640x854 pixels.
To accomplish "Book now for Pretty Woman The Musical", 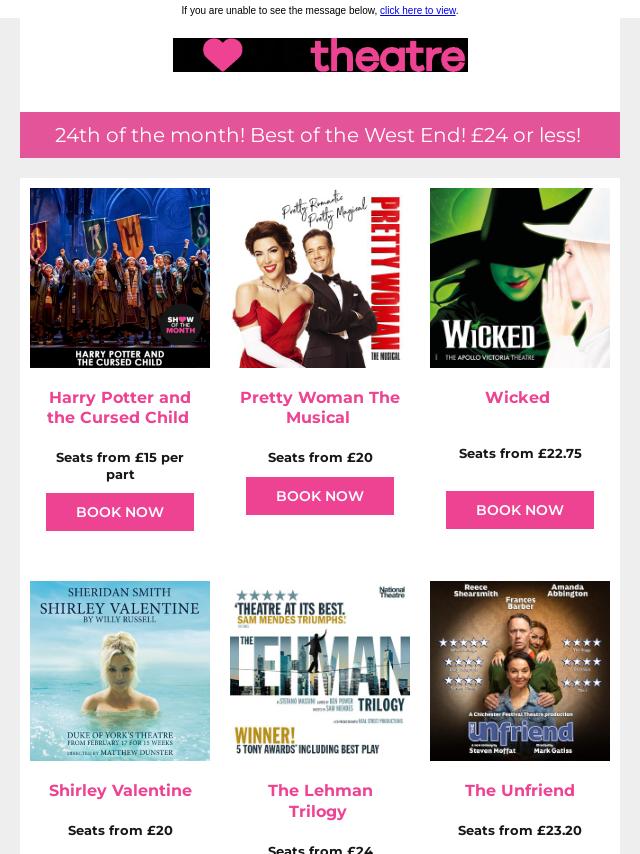I will [x=320, y=496].
